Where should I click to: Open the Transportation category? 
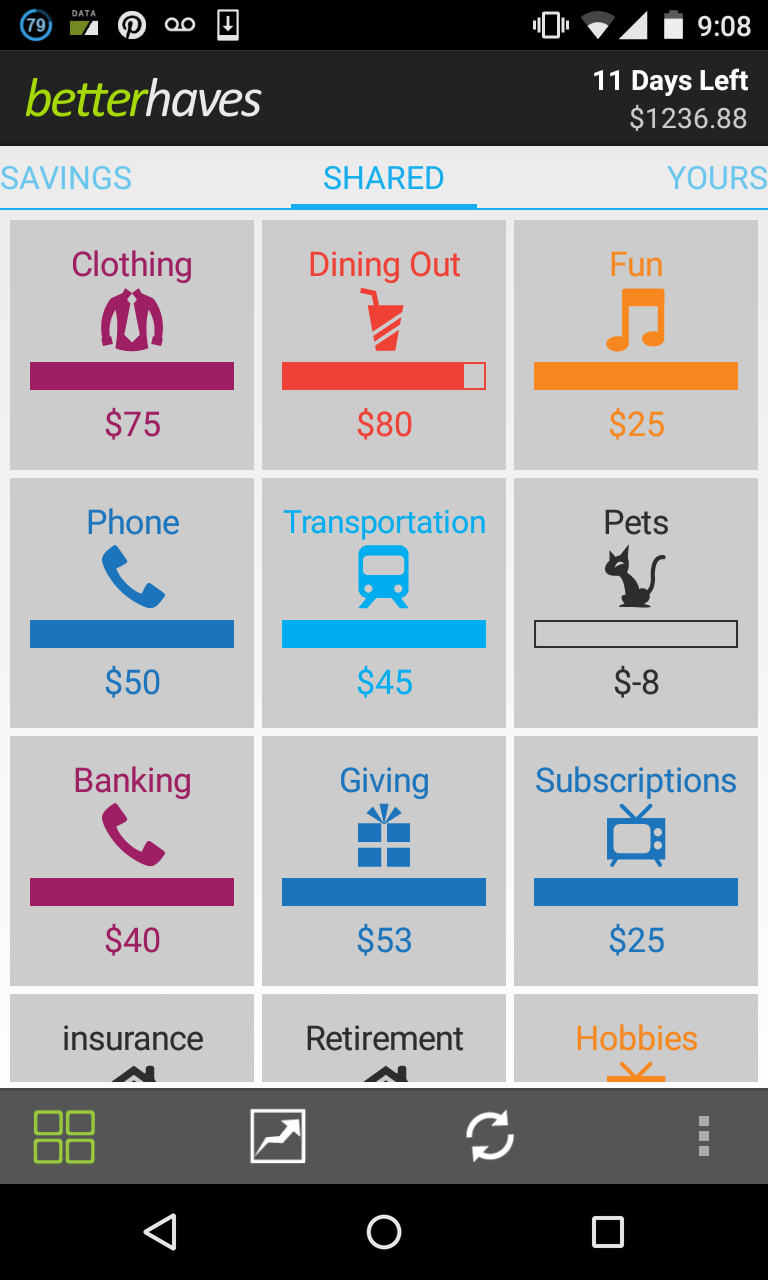[384, 602]
